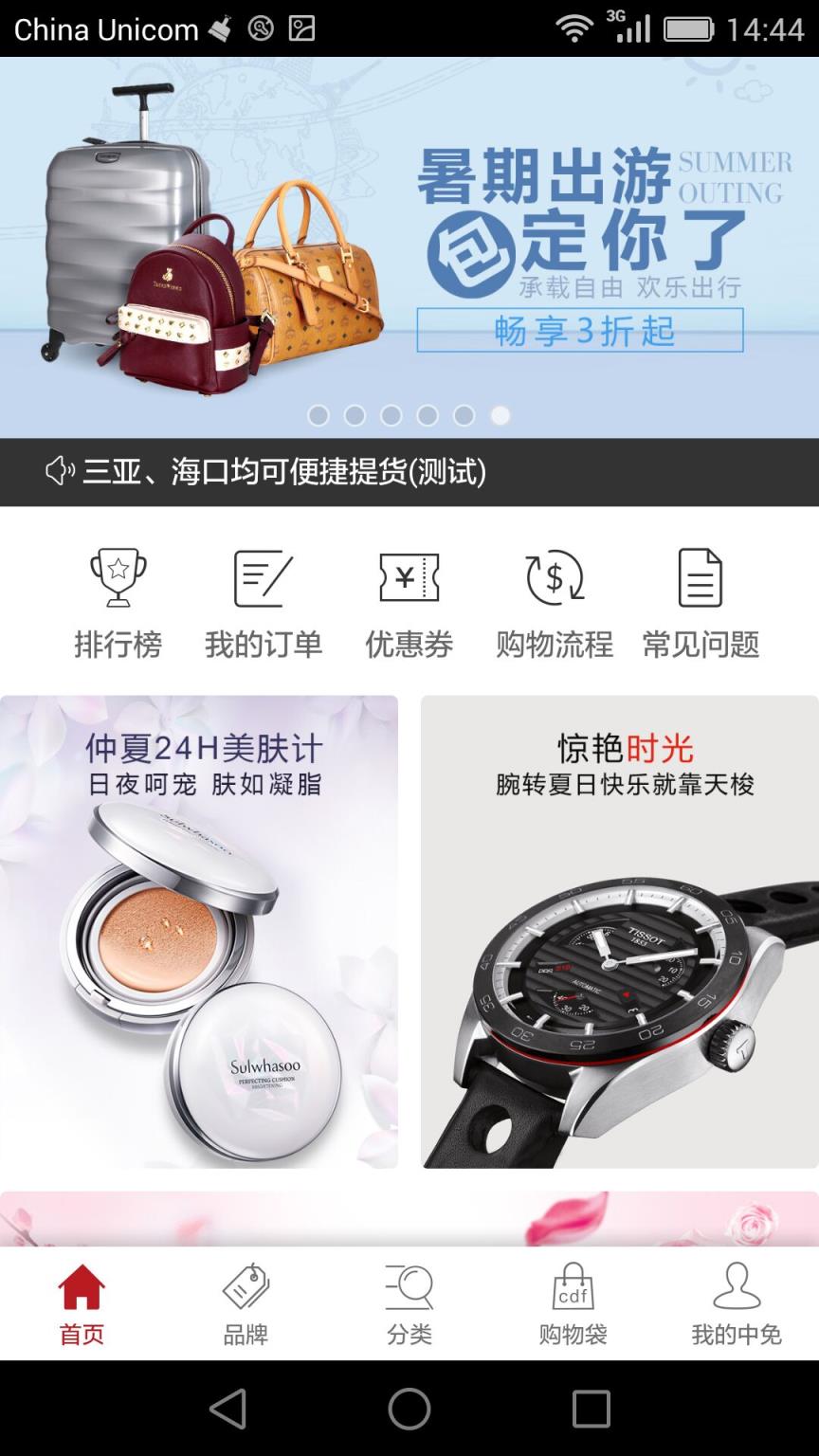This screenshot has height=1456, width=819.
Task: Select the 品牌 brands icon
Action: pos(245,1303)
